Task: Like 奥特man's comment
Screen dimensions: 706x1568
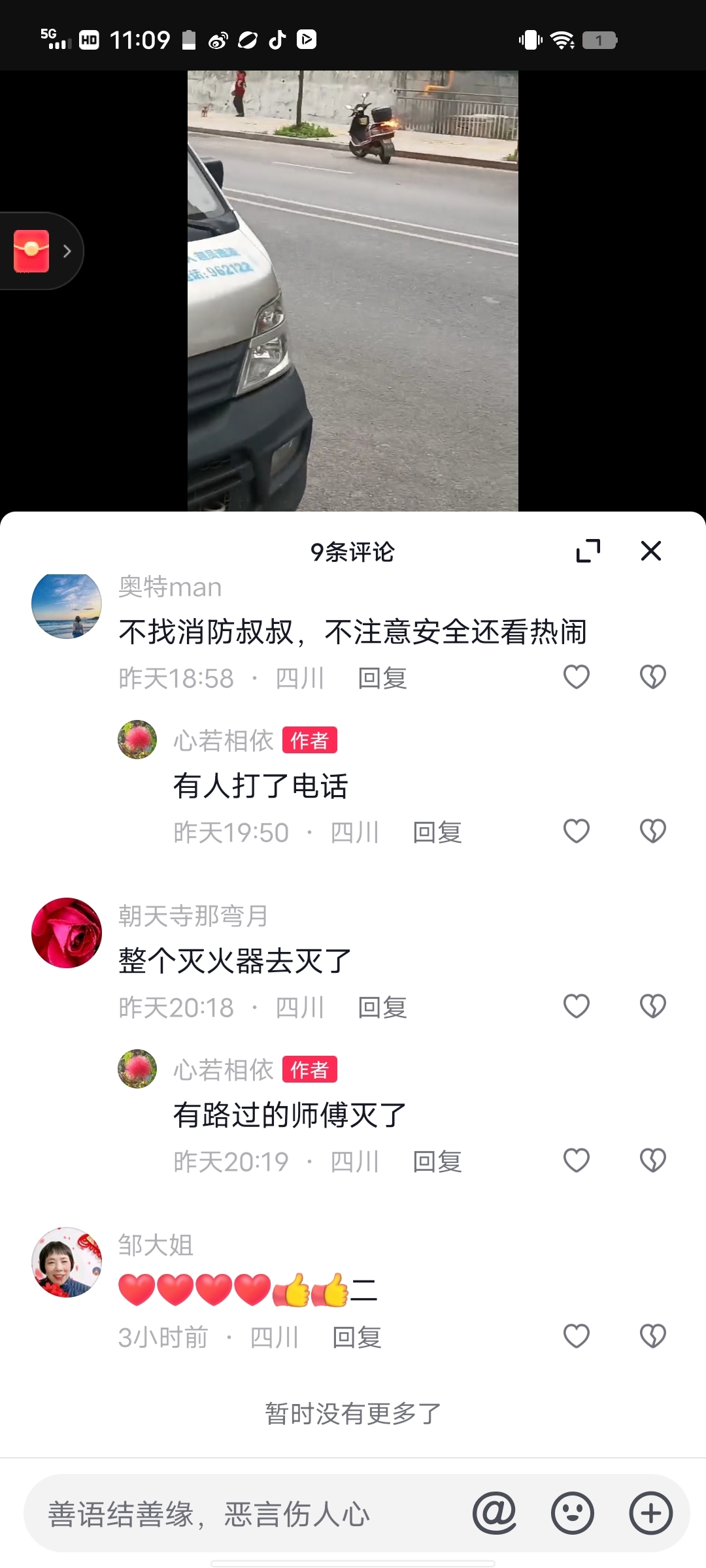Action: point(577,677)
